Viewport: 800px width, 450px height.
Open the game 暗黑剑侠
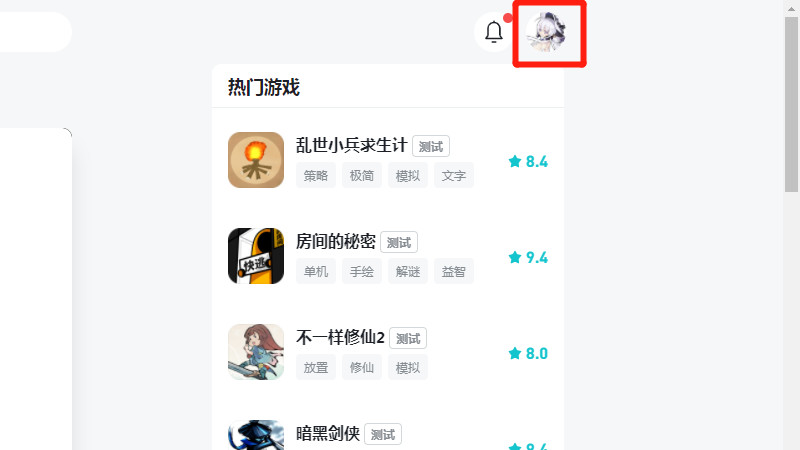click(x=327, y=433)
